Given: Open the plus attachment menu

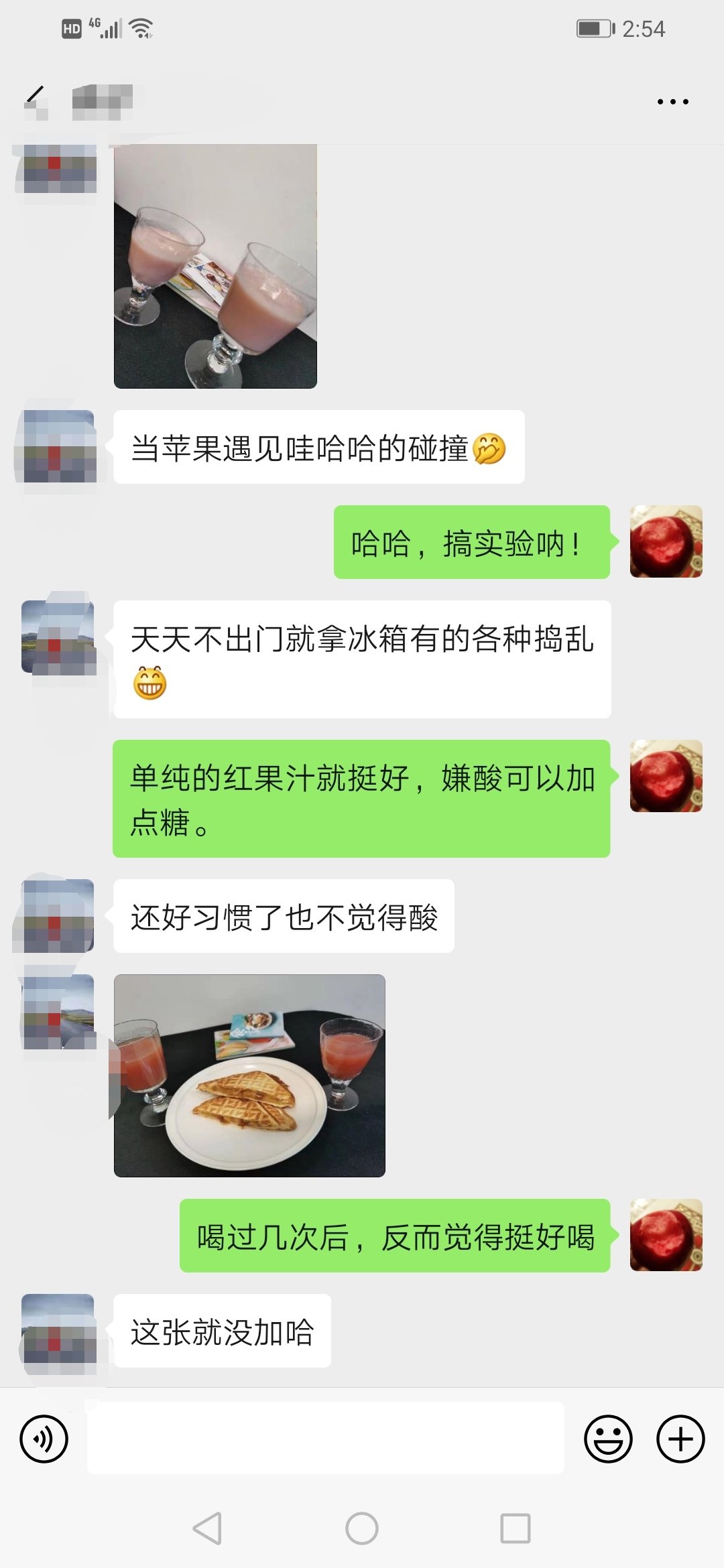Looking at the screenshot, I should [x=680, y=1439].
